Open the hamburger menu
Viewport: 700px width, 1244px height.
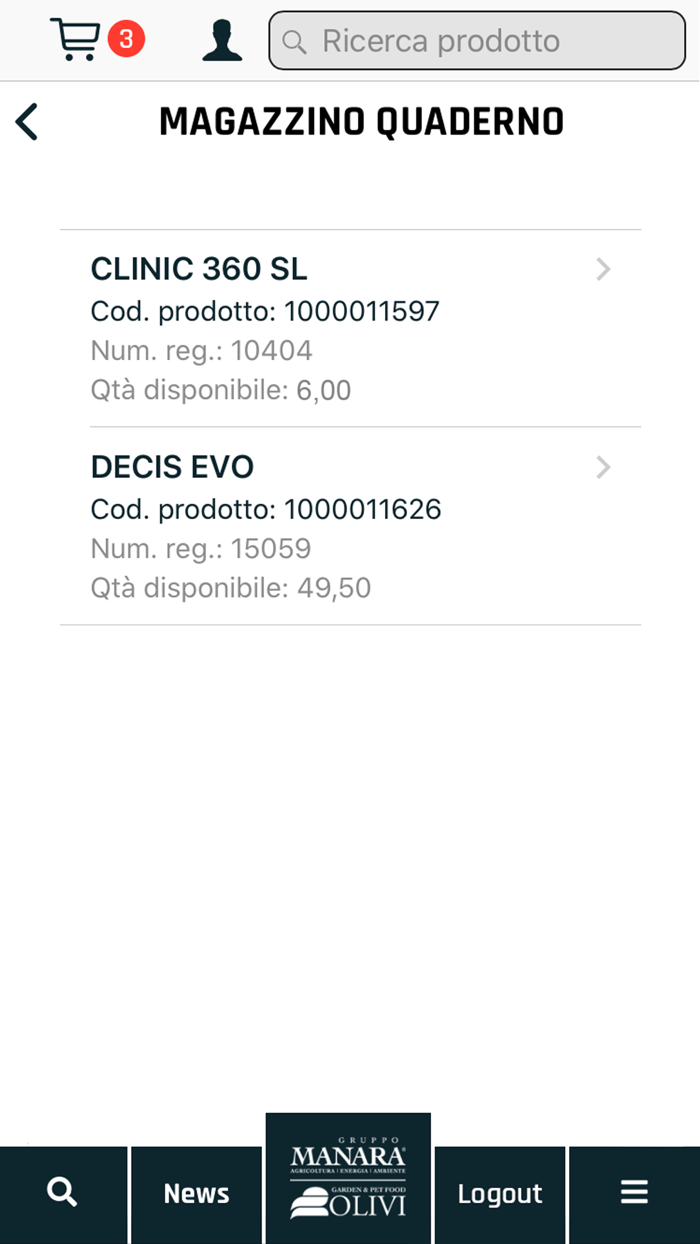click(634, 1194)
